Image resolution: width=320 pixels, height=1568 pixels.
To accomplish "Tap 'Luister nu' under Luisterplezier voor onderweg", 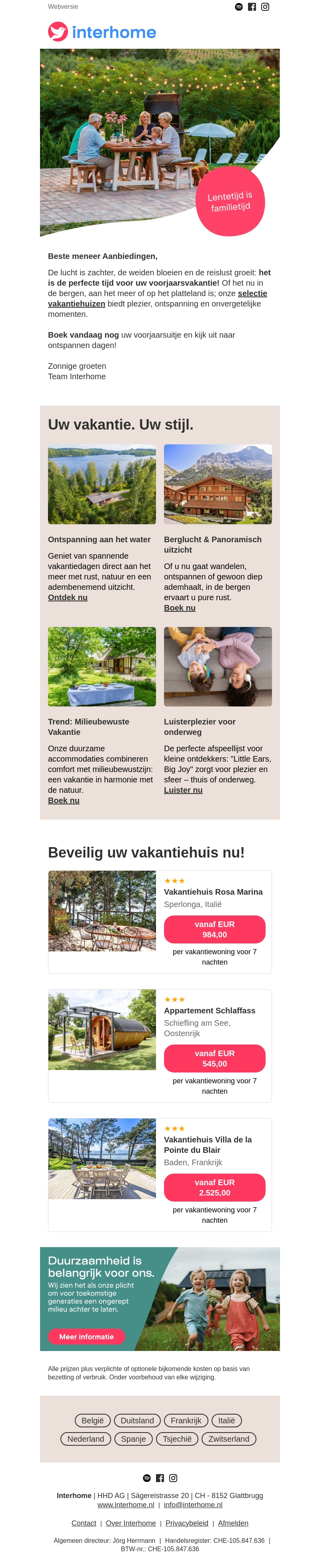I will coord(183,790).
